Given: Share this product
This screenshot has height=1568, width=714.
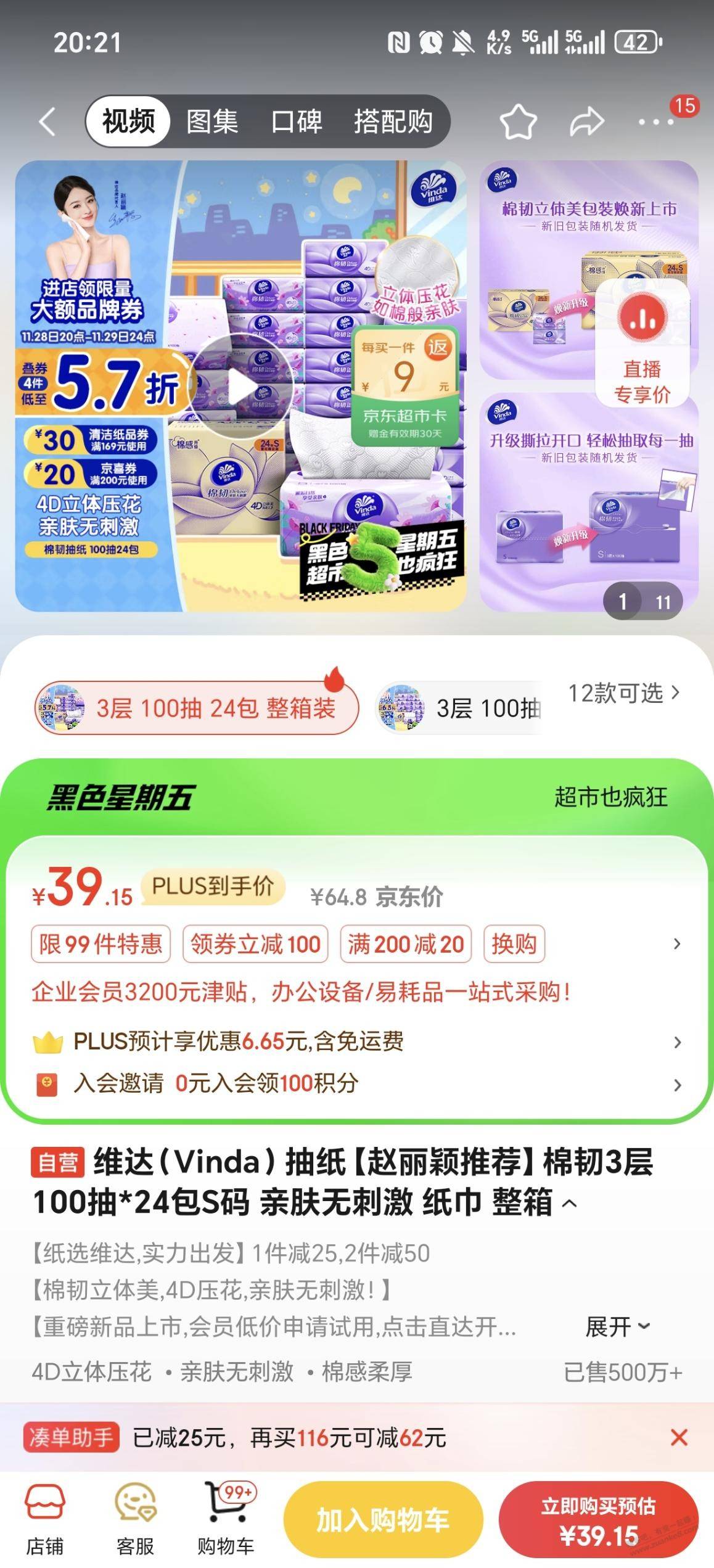Looking at the screenshot, I should (586, 121).
